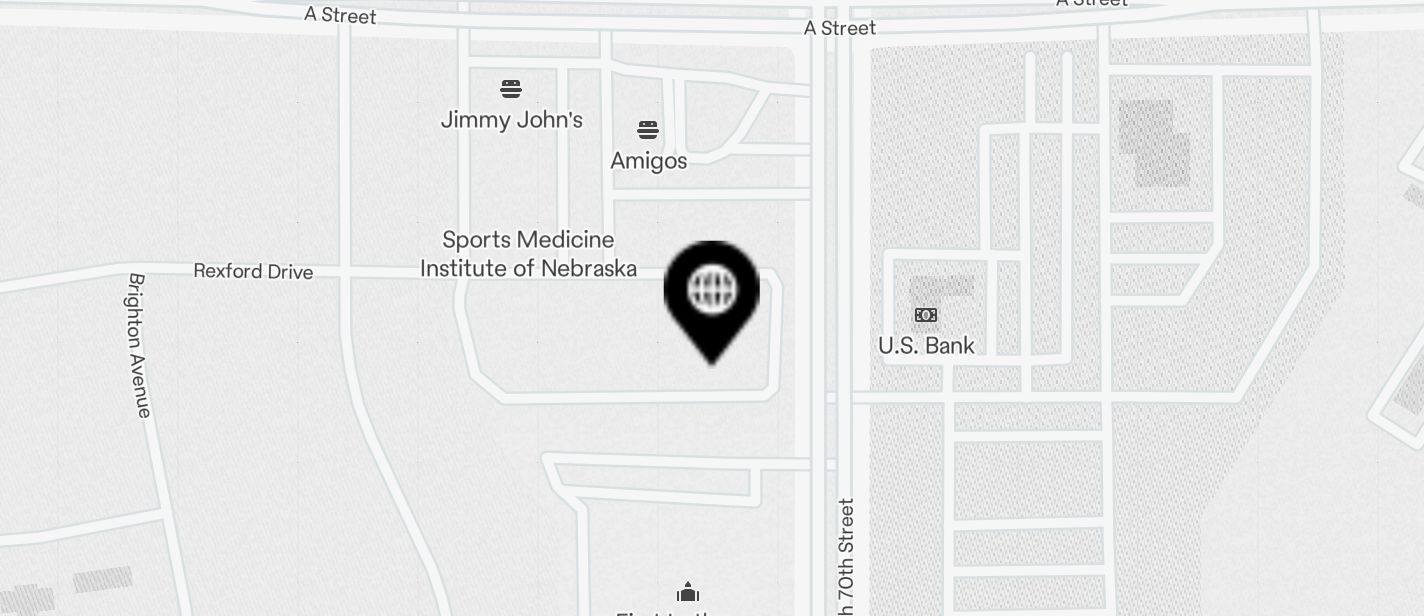
Task: Select the Jimmy John's place marker
Action: pos(511,90)
